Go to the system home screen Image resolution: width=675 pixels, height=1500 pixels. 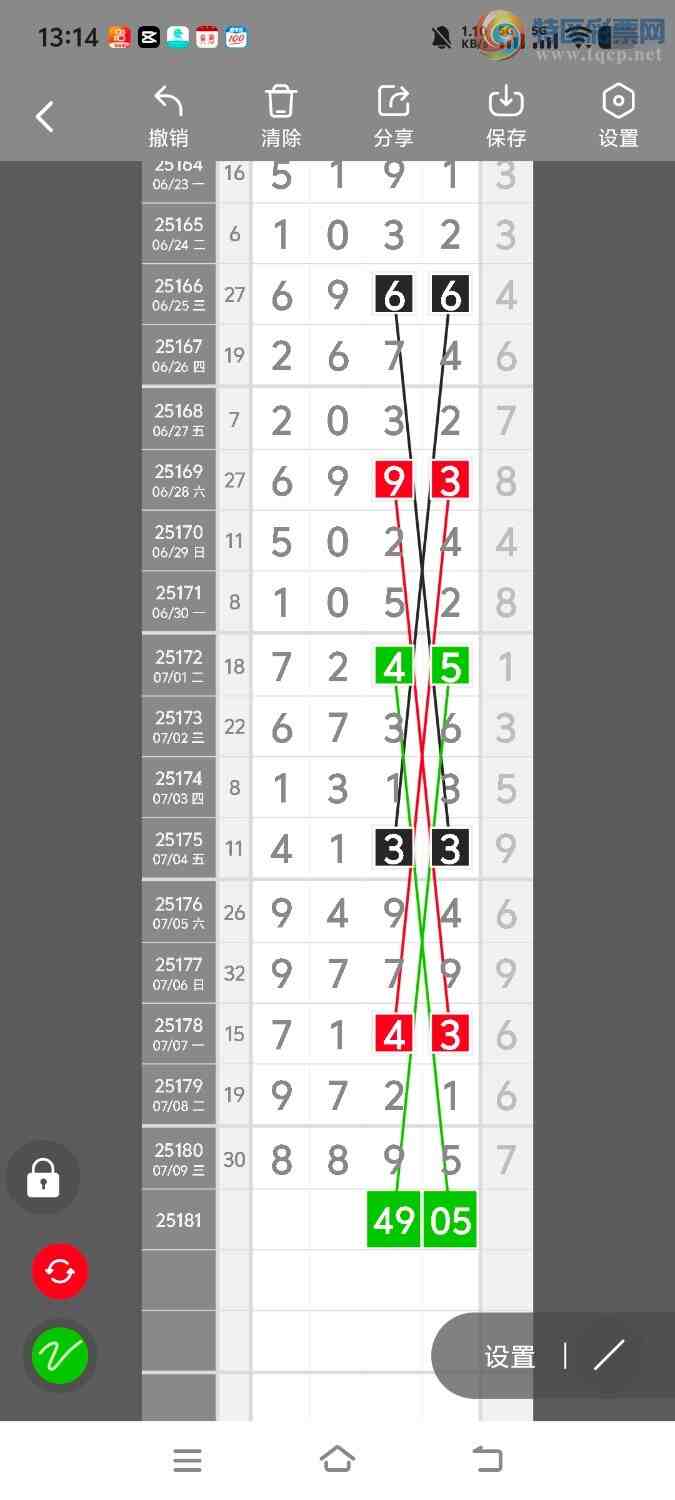pos(337,1460)
